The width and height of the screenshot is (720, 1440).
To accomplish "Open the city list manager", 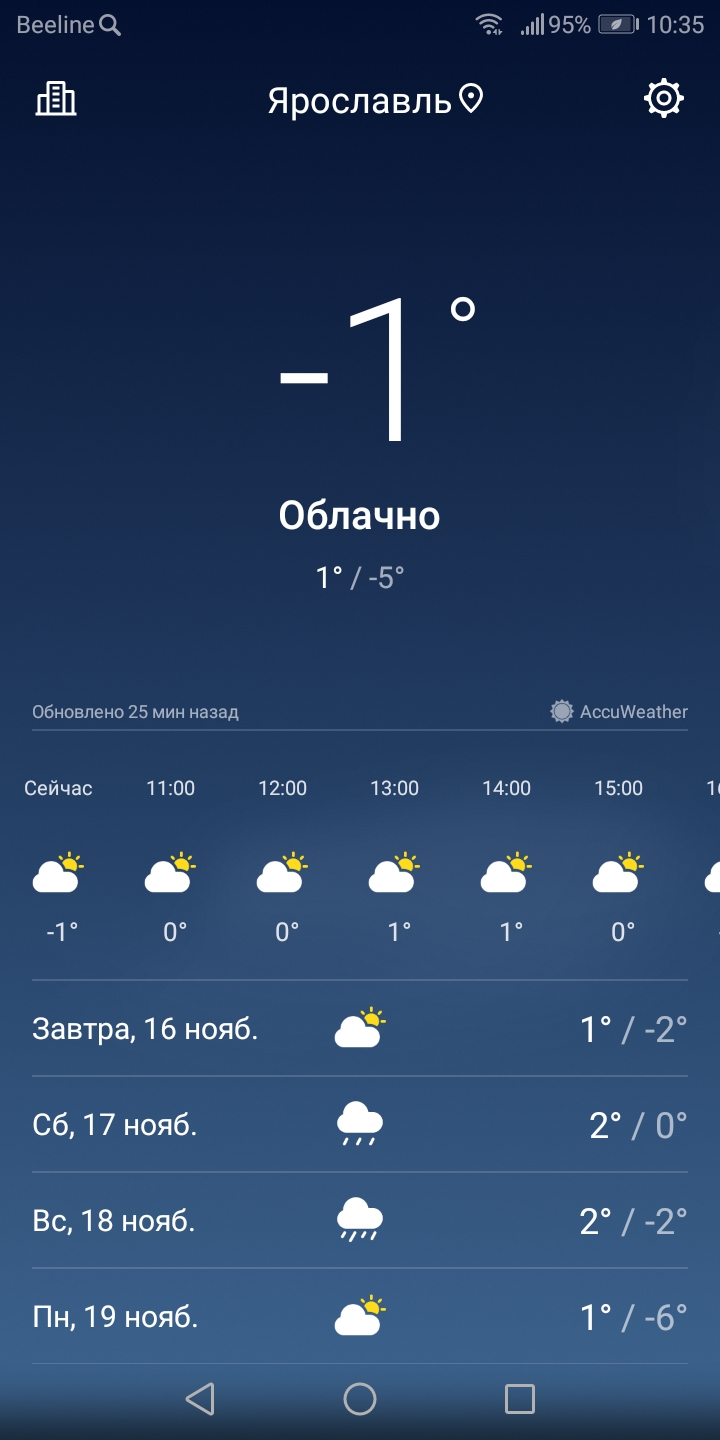I will (x=56, y=99).
